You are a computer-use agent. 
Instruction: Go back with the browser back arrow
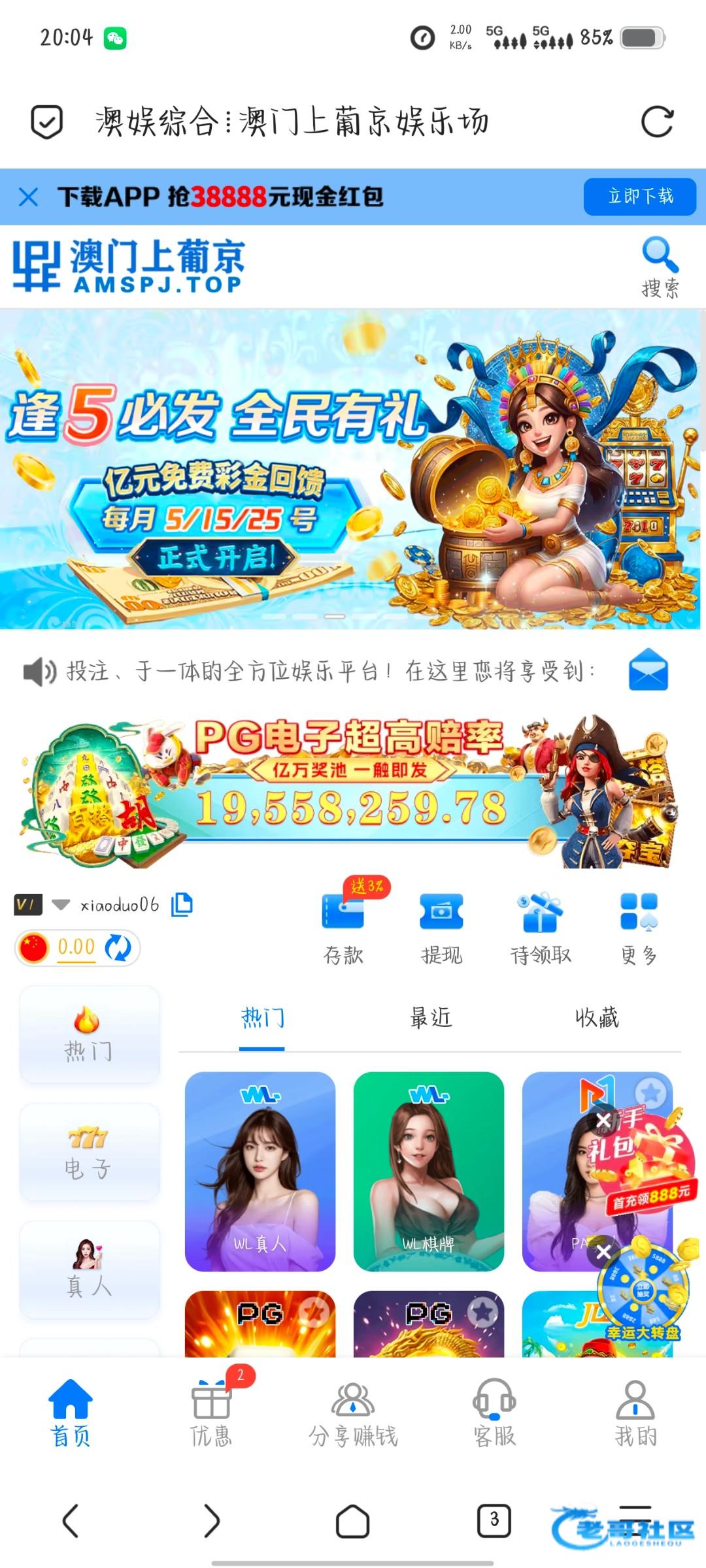[71, 1521]
